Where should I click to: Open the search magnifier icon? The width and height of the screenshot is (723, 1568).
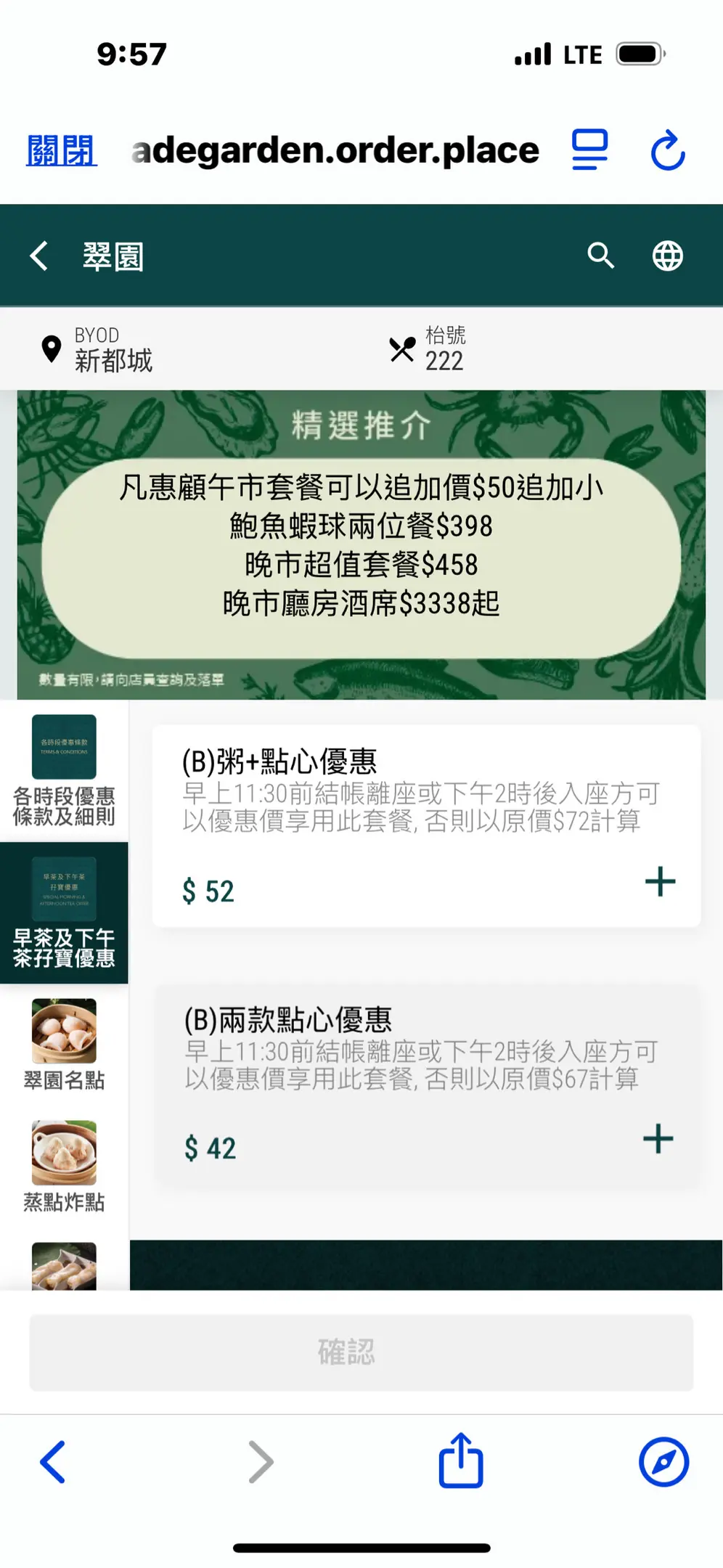point(600,256)
